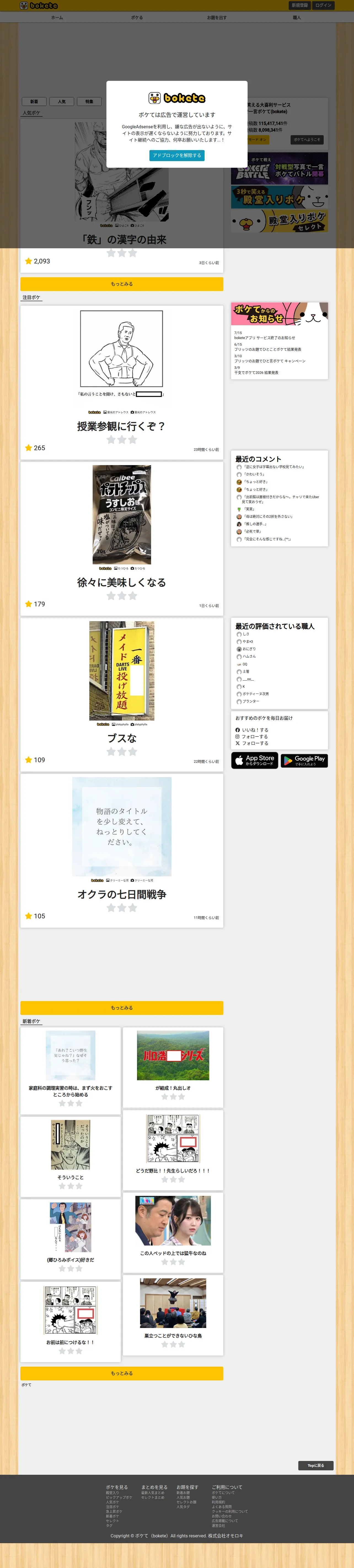Open 新規登録 in the header
The width and height of the screenshot is (354, 1568).
point(299,6)
